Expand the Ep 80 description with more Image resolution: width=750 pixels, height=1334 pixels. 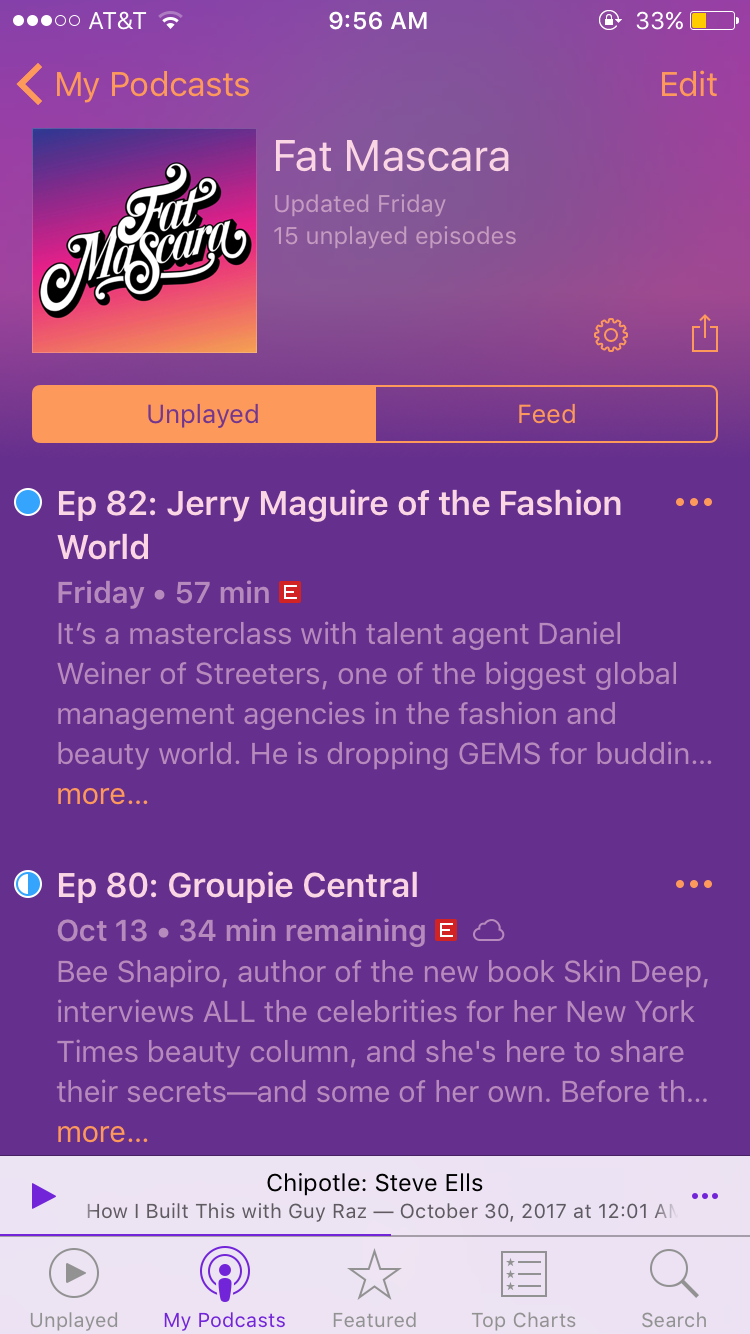click(x=103, y=1132)
